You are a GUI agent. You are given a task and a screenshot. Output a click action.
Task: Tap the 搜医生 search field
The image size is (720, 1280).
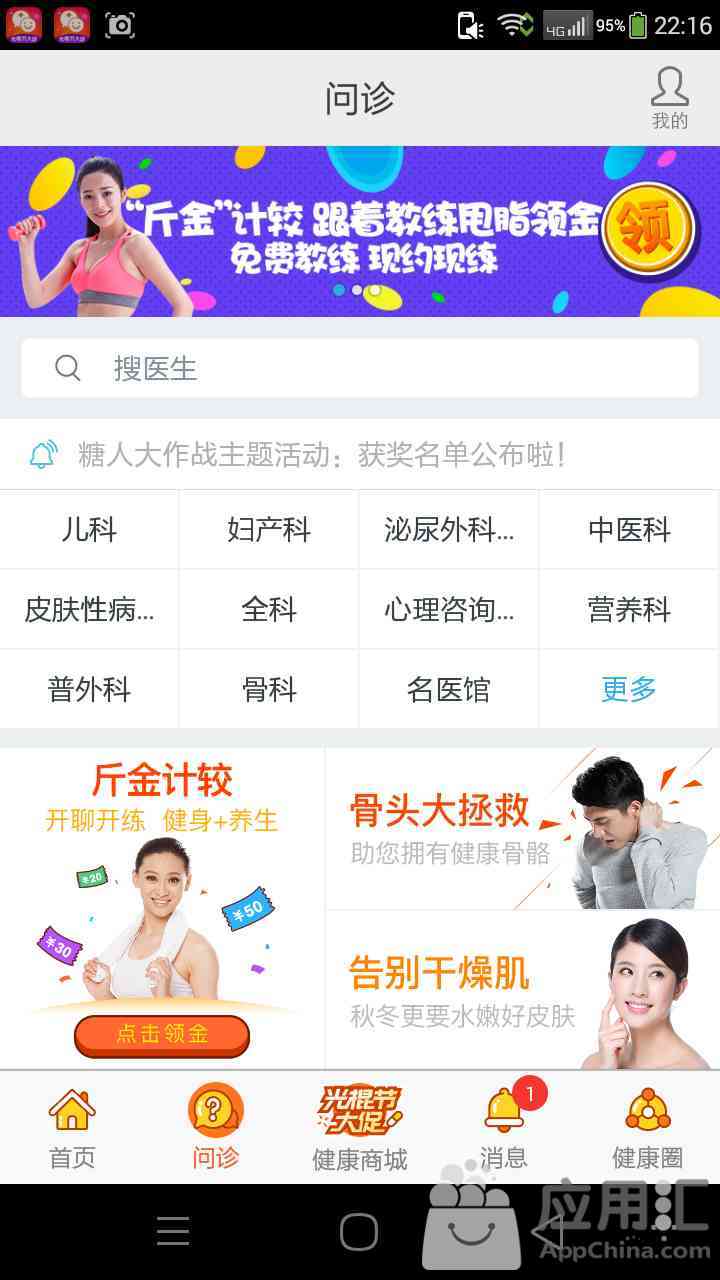pos(360,368)
